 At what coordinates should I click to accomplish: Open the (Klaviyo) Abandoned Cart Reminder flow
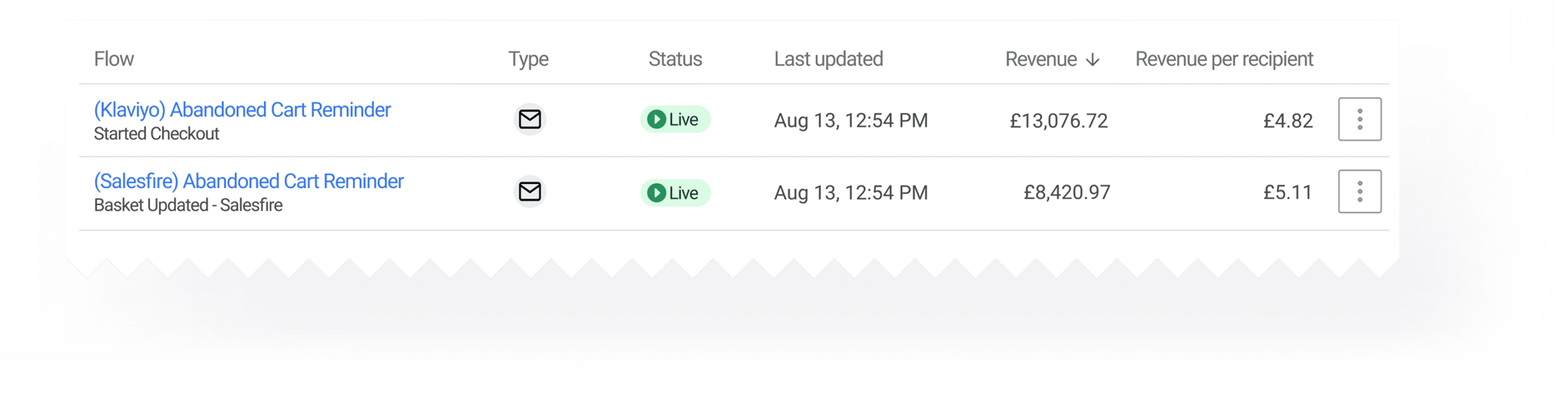(x=242, y=110)
